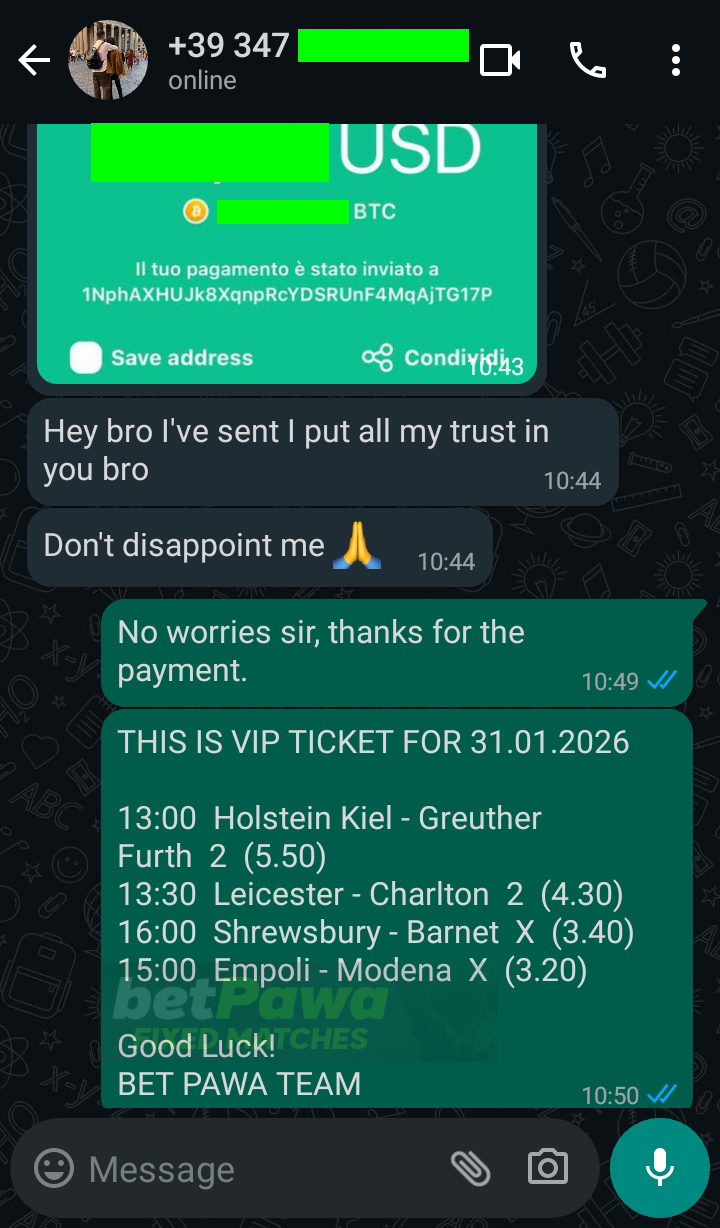The height and width of the screenshot is (1228, 720).
Task: Open the overflow menu
Action: tap(676, 61)
